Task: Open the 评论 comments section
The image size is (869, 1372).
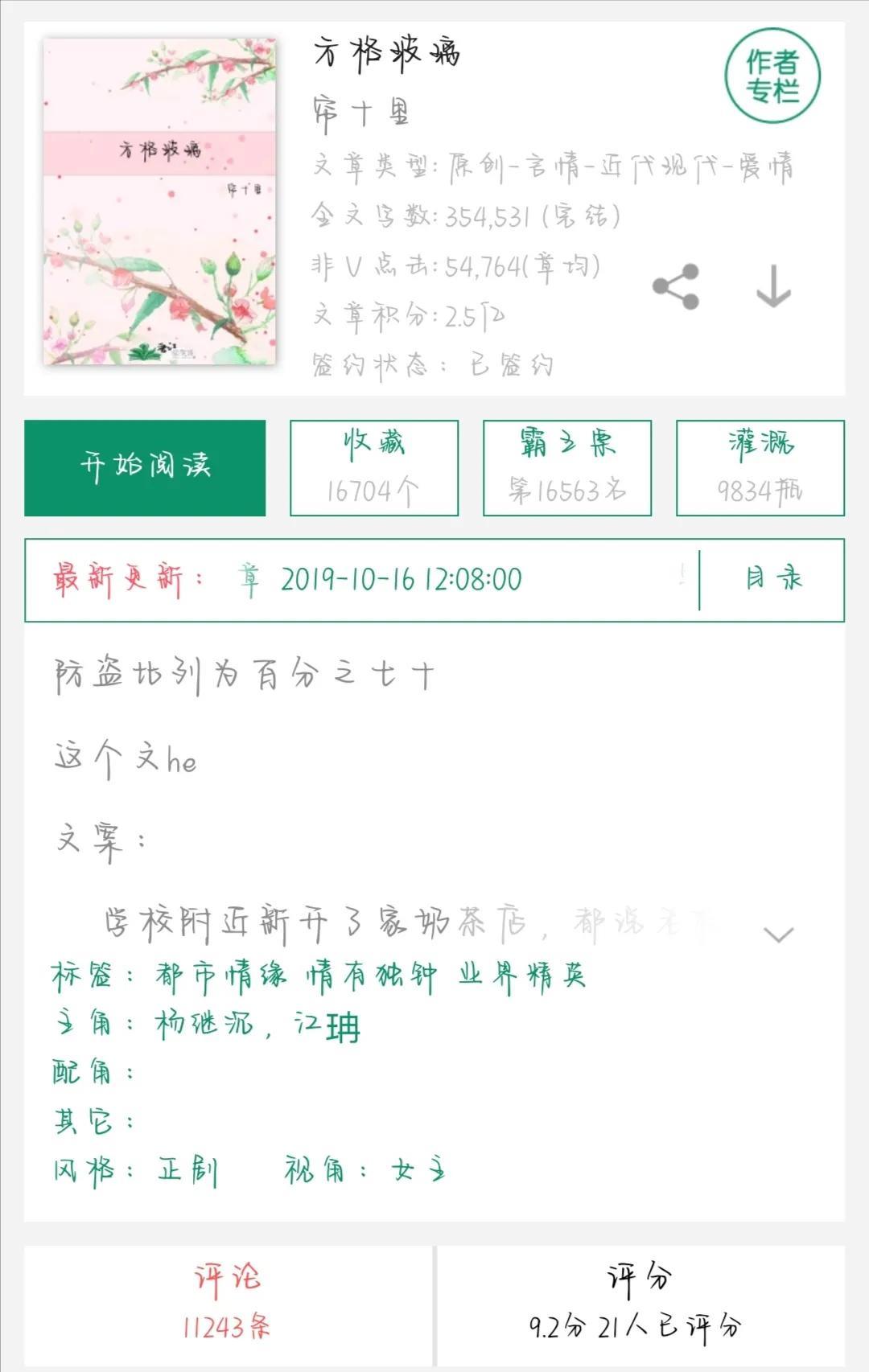Action: [229, 1304]
